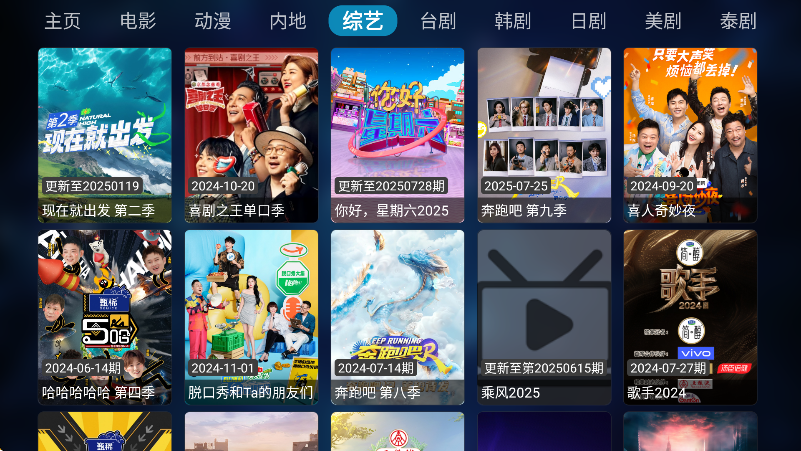Open 现在就出发 第二季 show card

coord(104,135)
